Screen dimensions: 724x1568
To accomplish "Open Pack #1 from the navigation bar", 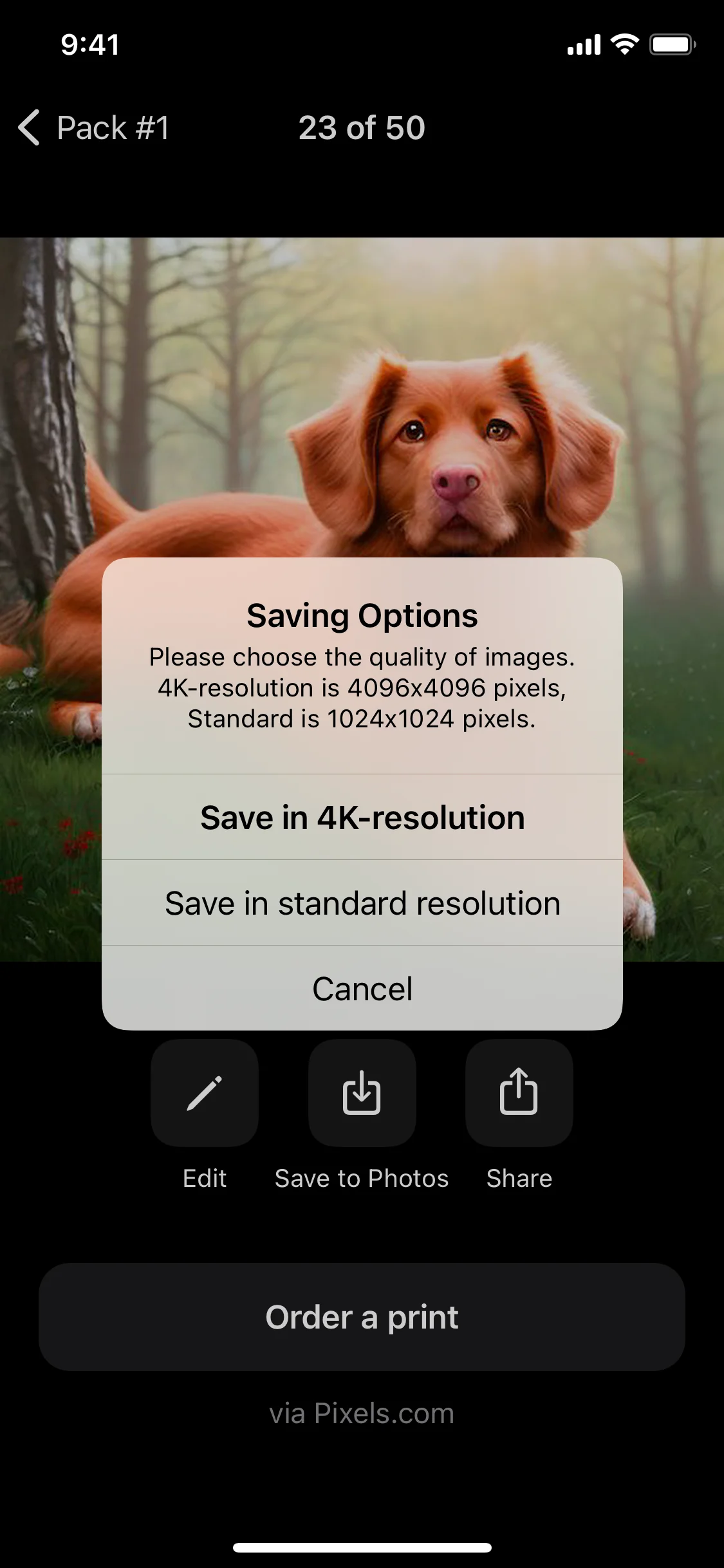I will pos(112,128).
